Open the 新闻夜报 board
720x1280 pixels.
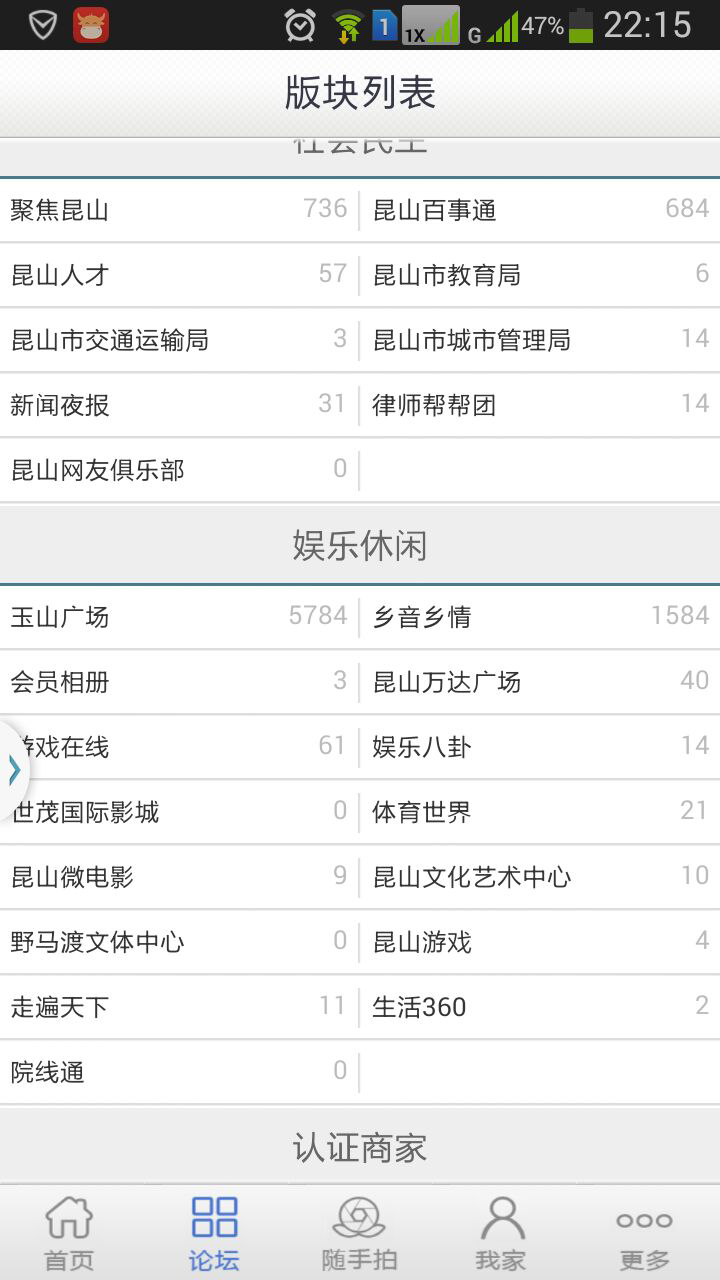(x=179, y=405)
